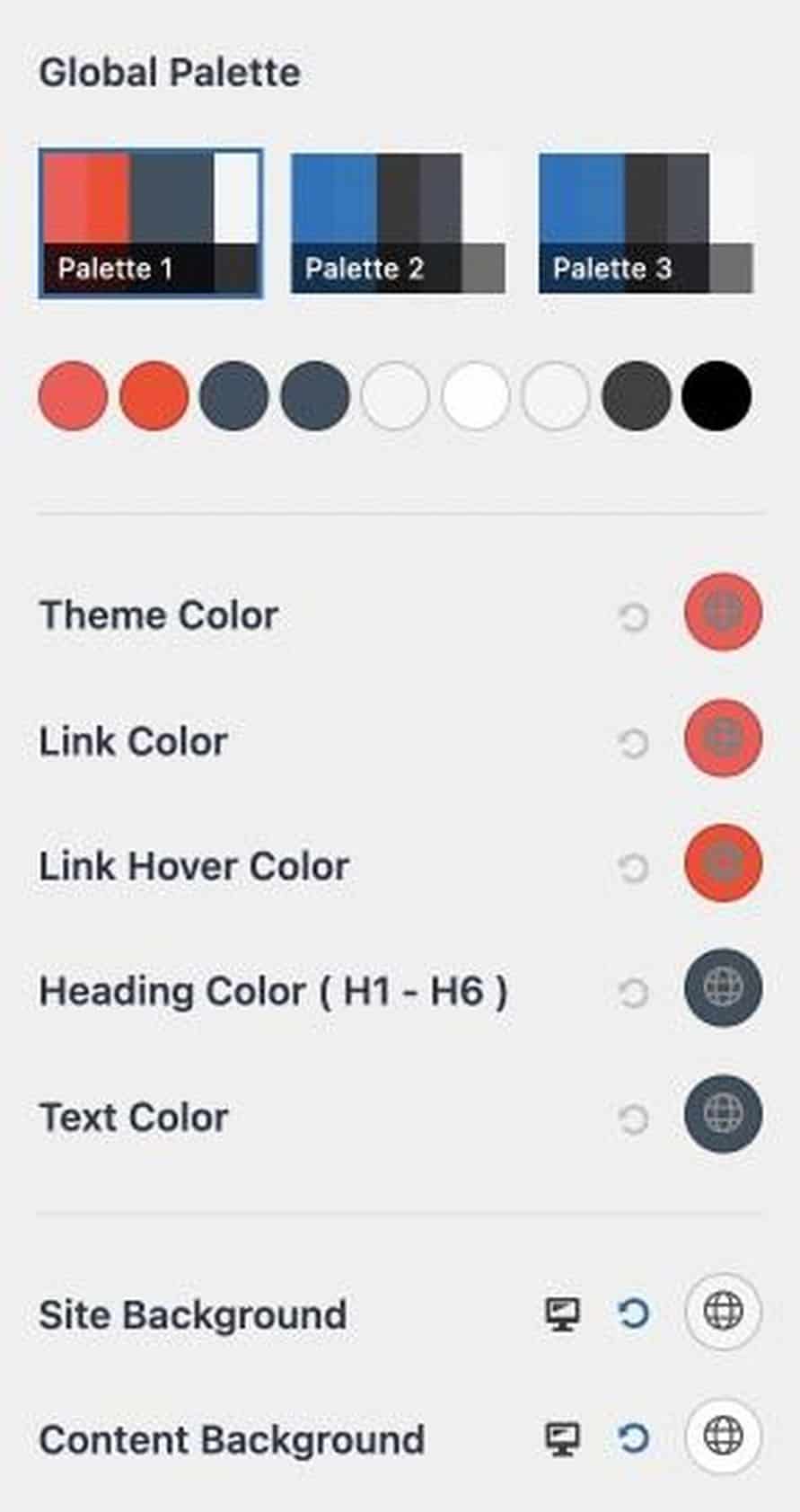
Task: Edit the dark gray palette circle
Action: pos(636,396)
